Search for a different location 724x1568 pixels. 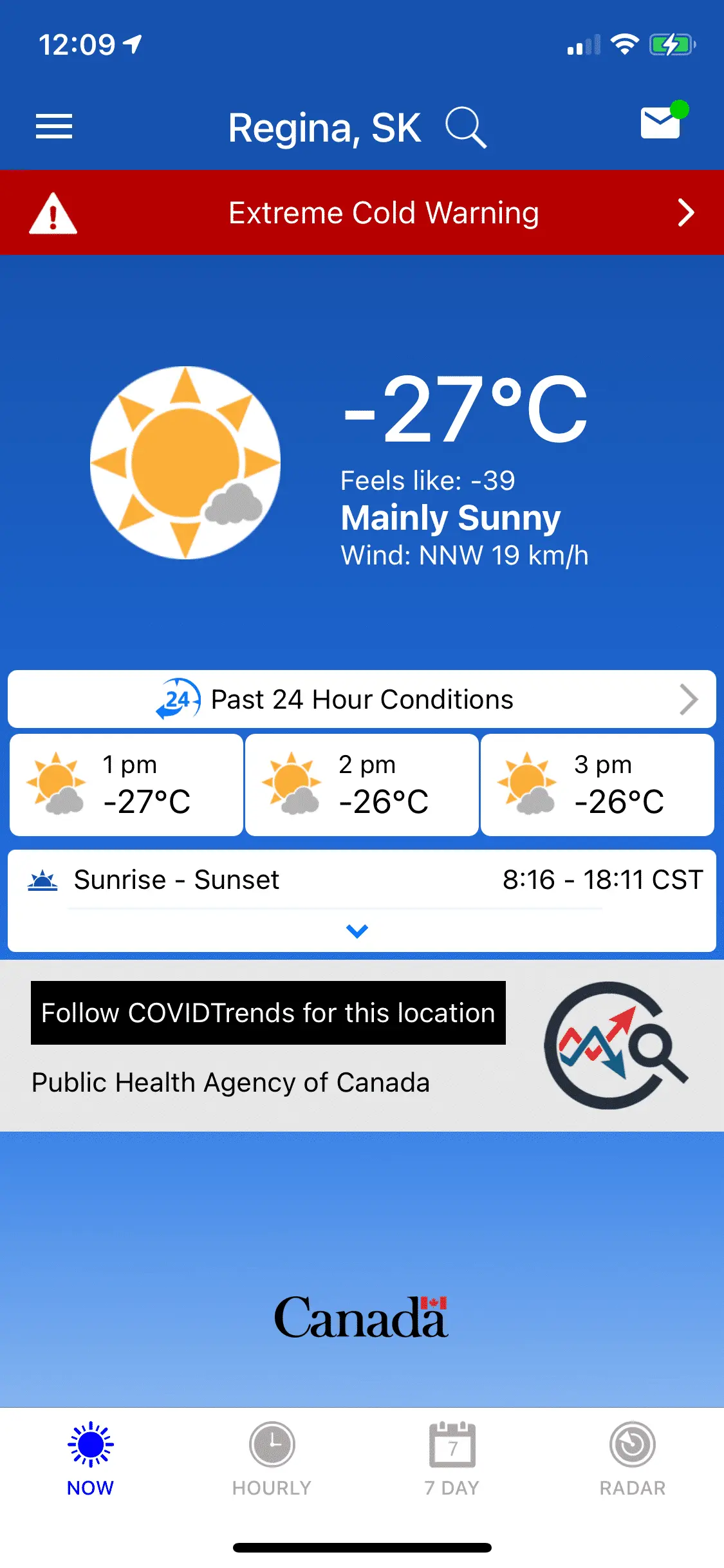click(x=466, y=127)
